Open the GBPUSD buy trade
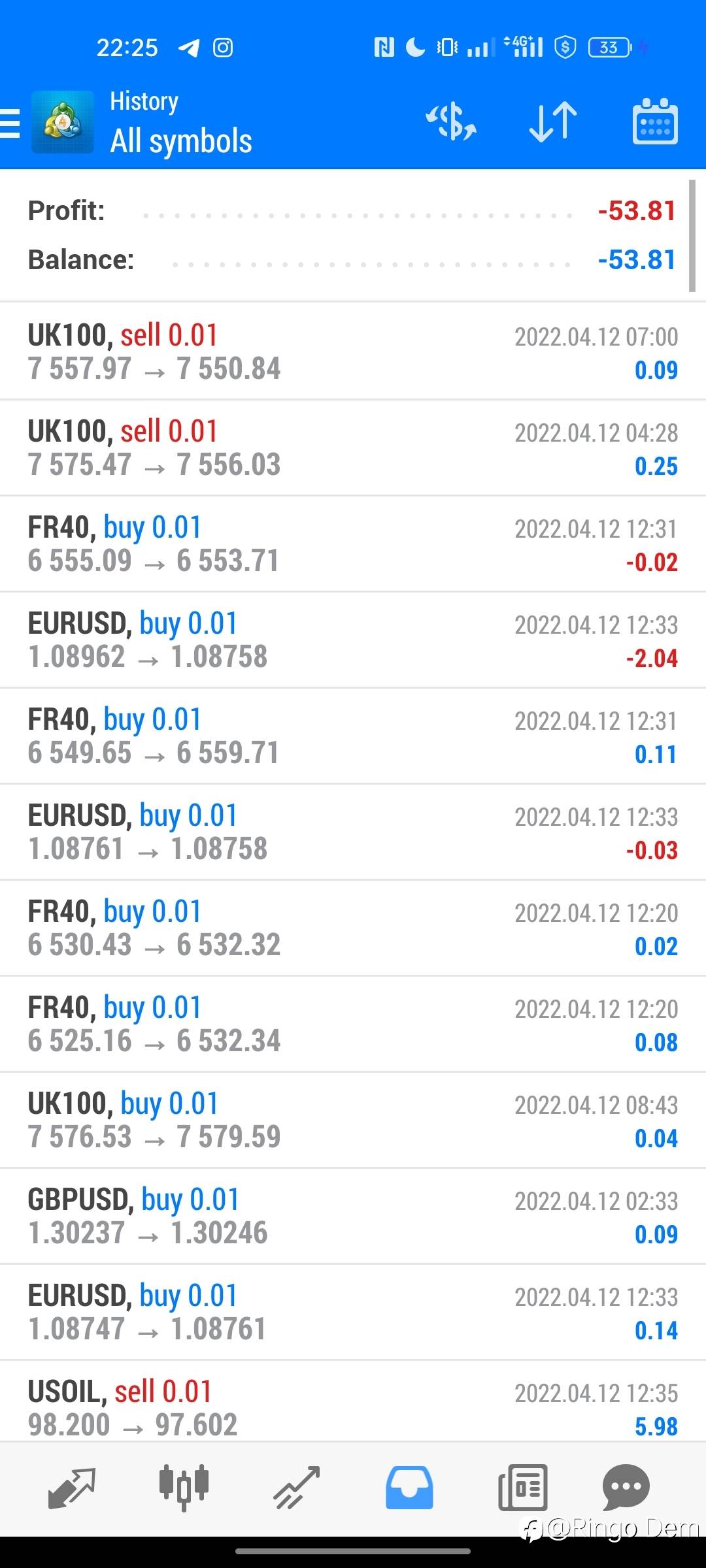 353,1216
